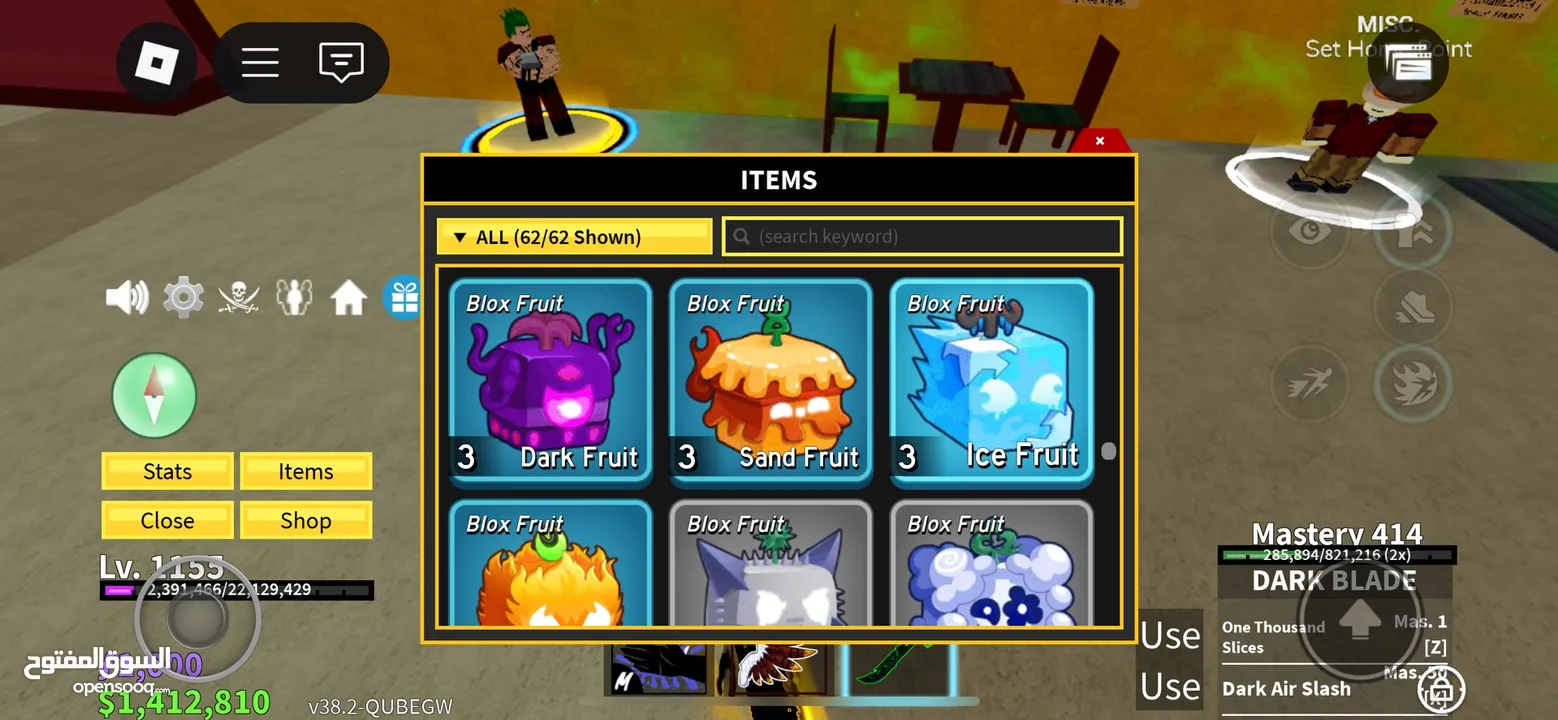This screenshot has height=720, width=1558.
Task: Tap the yellow Close button
Action: click(x=167, y=521)
